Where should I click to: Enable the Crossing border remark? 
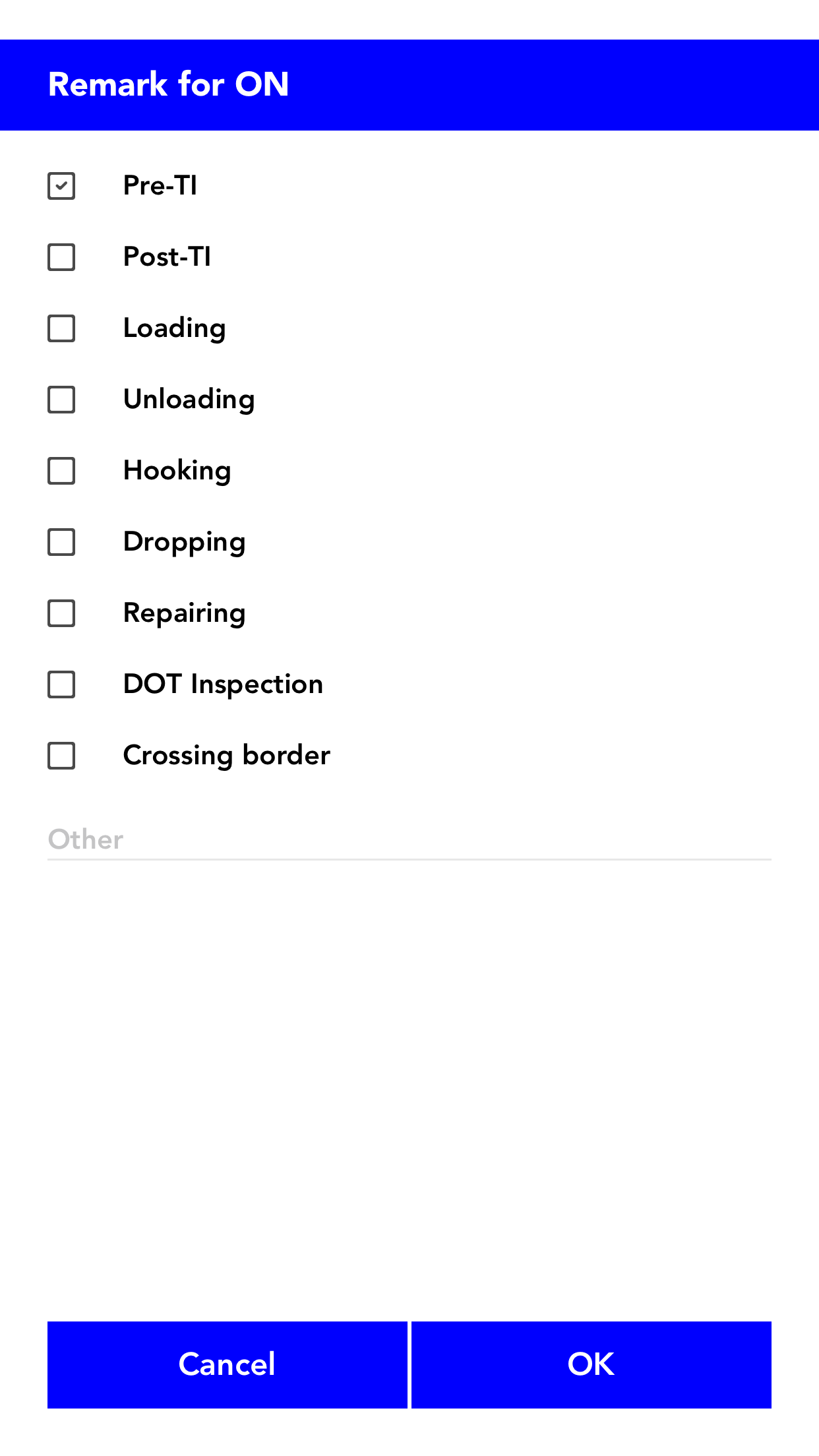[x=61, y=756]
